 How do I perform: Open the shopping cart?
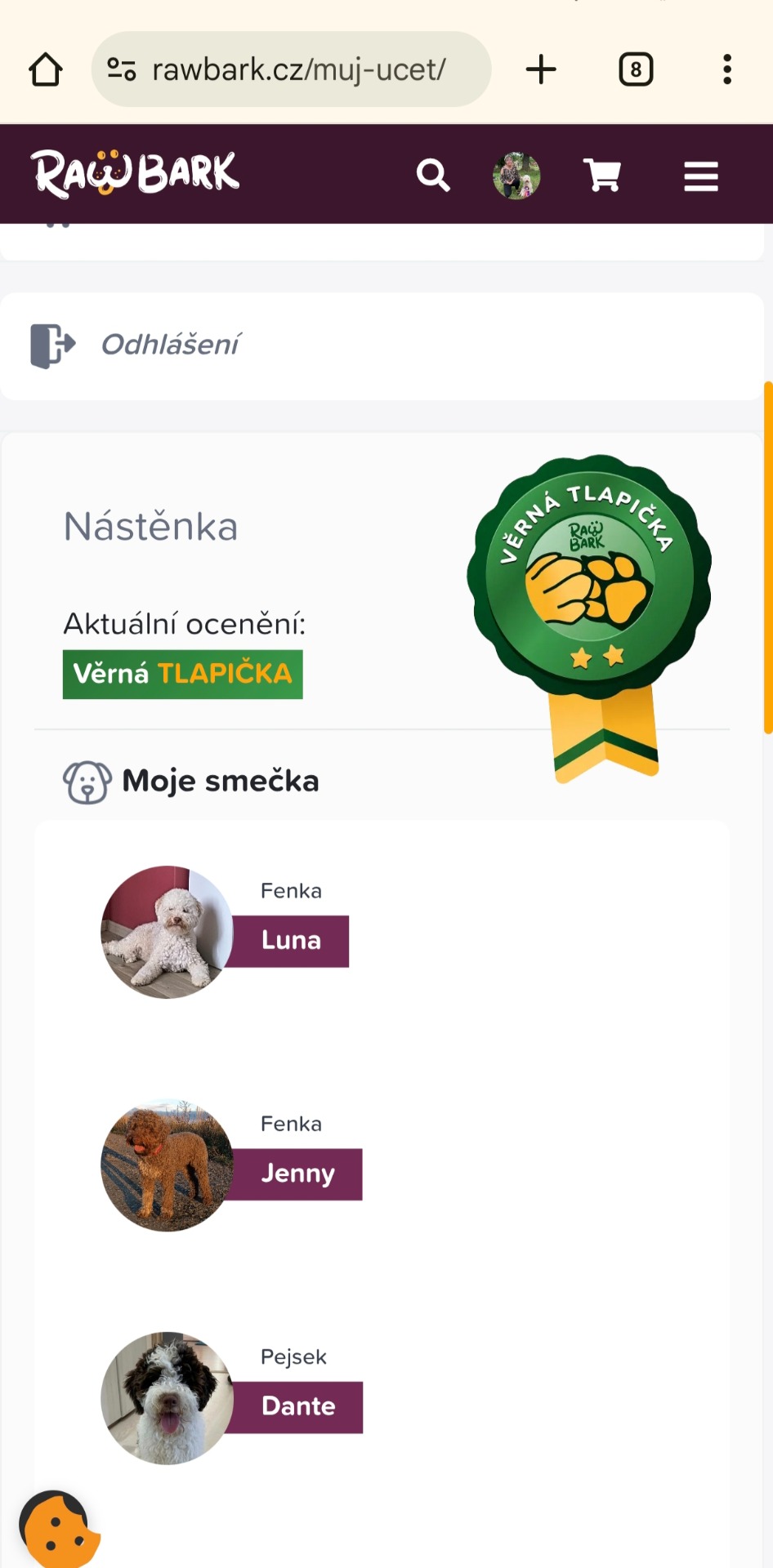[602, 175]
